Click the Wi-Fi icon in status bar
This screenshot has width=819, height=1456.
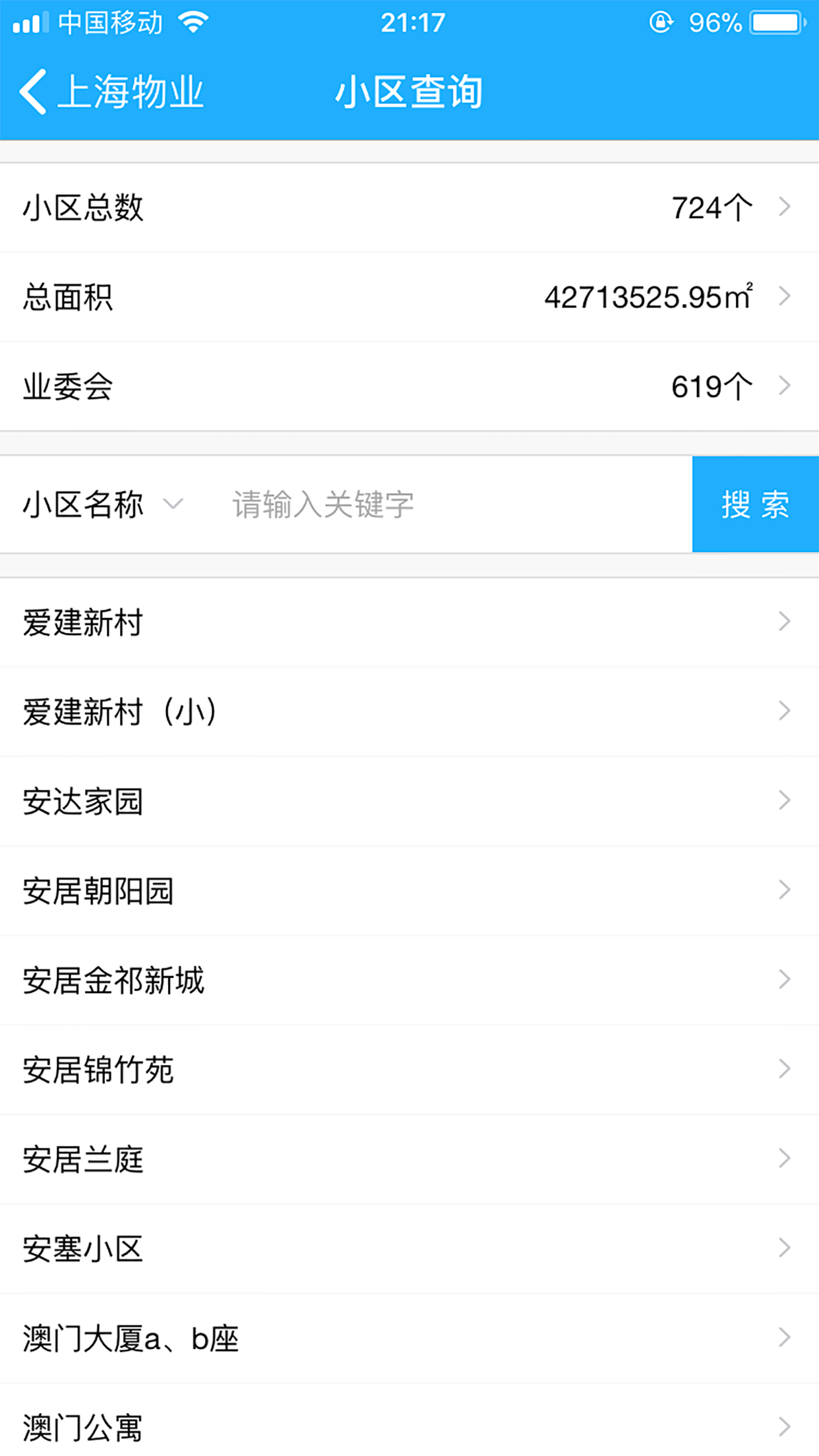click(192, 22)
